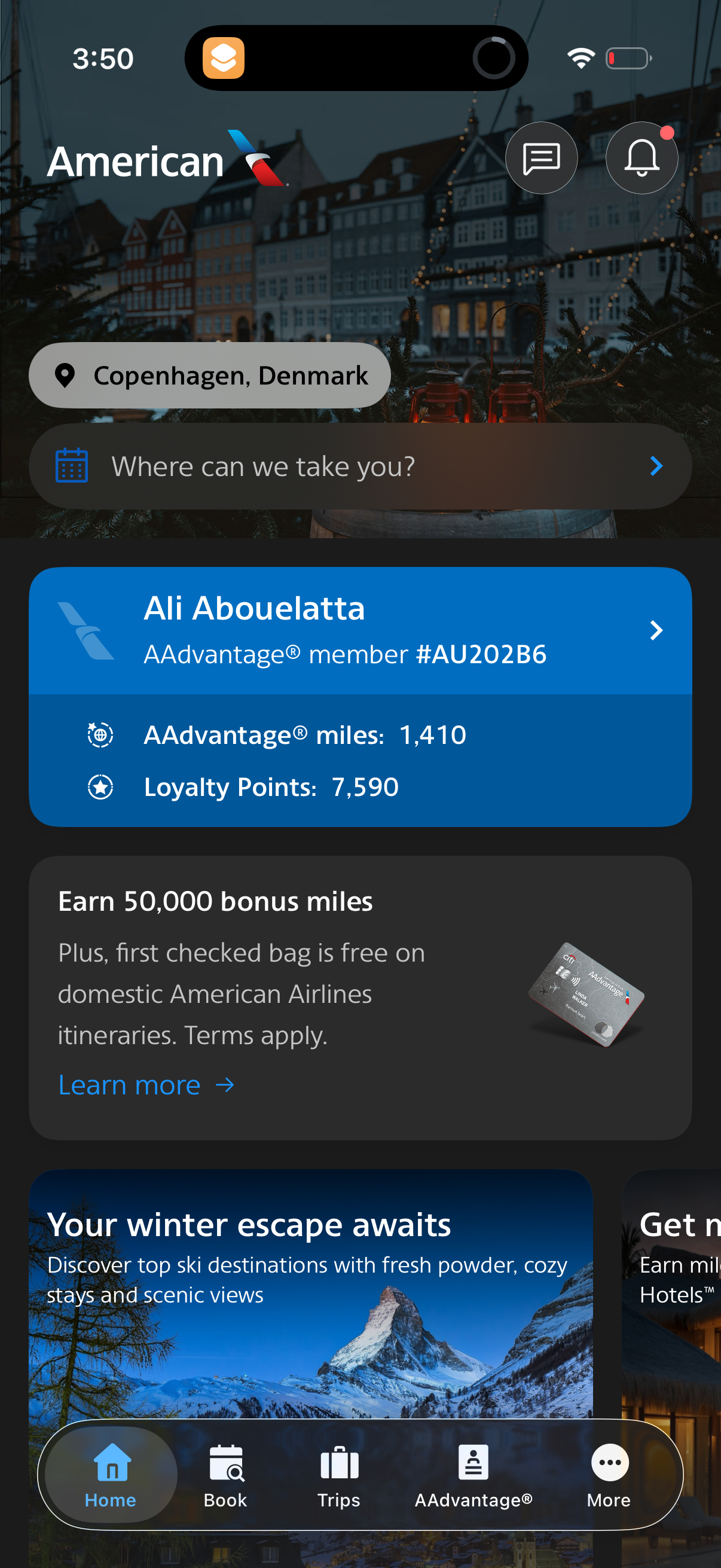Expand the member profile via its chevron

tap(656, 630)
